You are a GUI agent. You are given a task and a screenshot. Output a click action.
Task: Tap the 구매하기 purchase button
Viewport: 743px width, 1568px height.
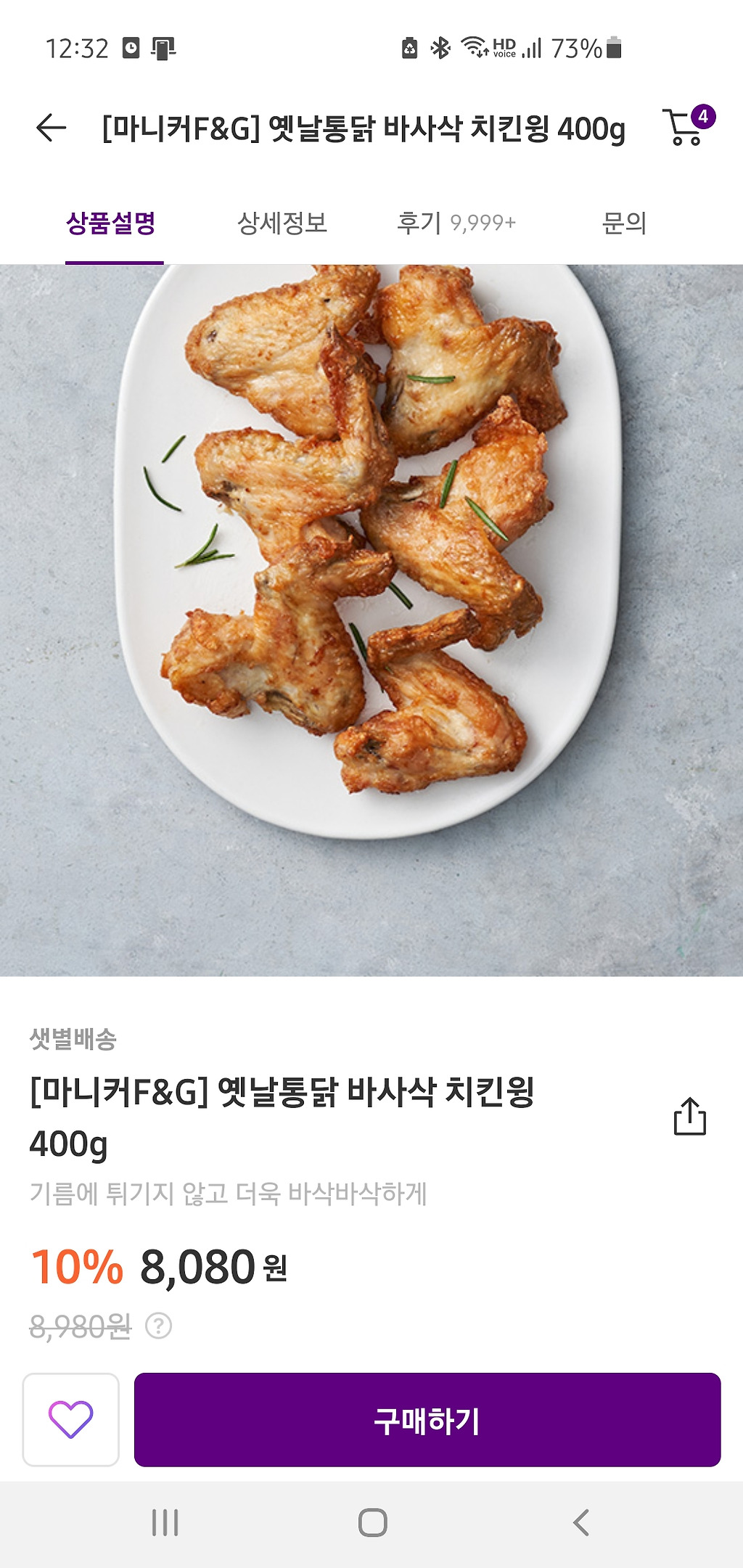pos(427,1420)
